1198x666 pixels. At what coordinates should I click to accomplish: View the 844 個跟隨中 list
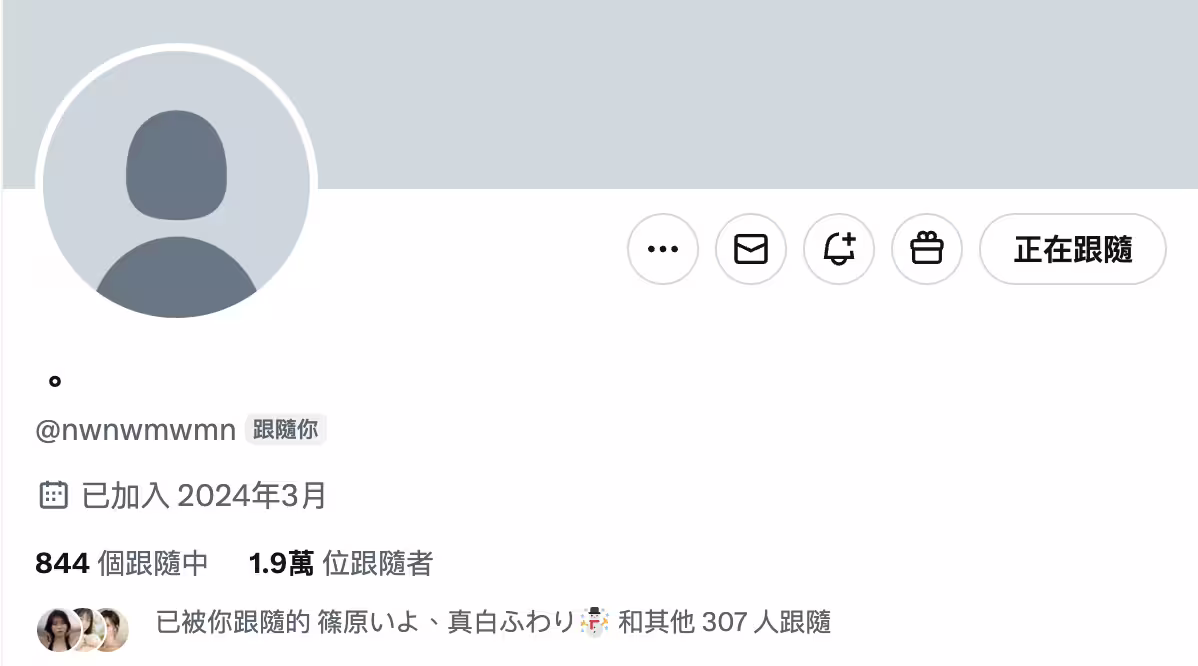[x=122, y=563]
